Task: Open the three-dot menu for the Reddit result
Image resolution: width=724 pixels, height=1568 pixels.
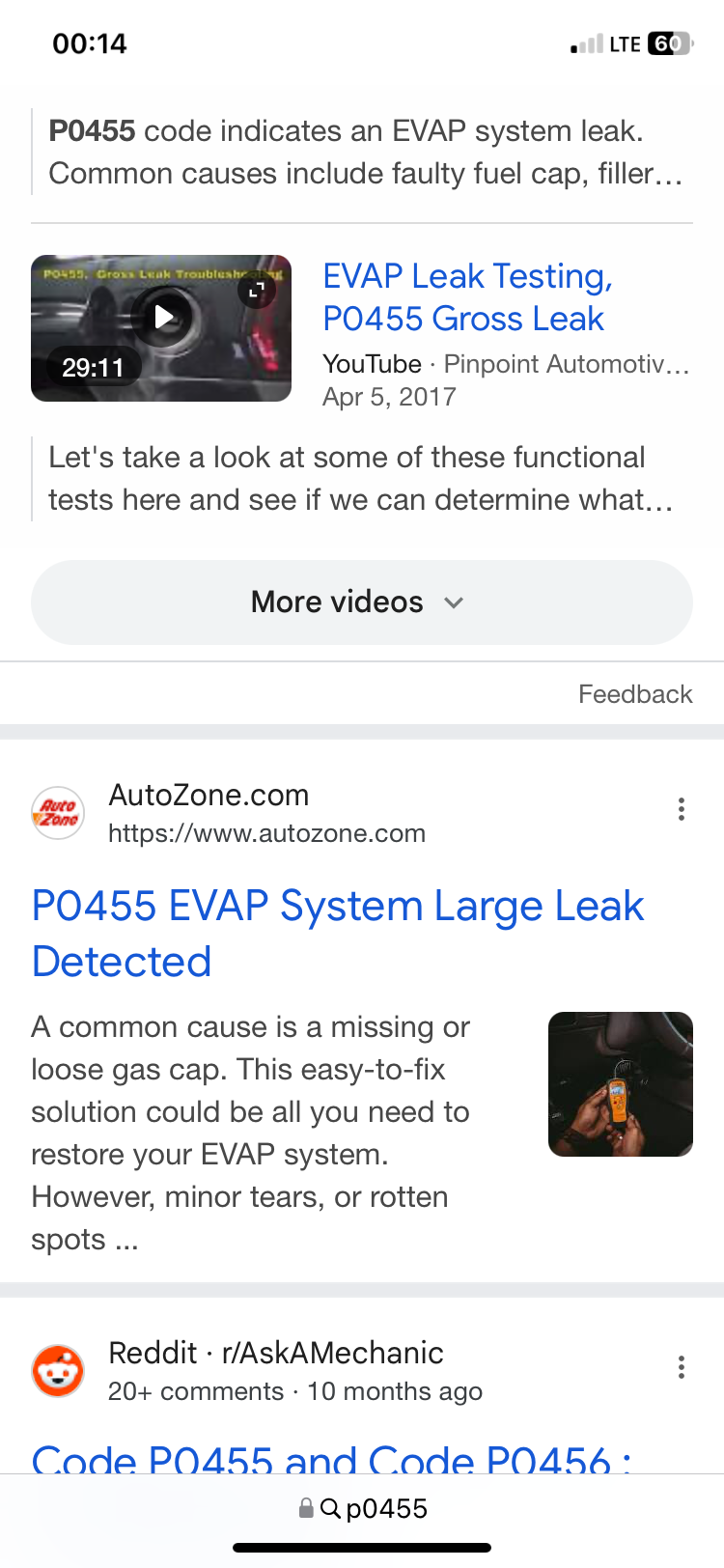Action: tap(682, 1366)
